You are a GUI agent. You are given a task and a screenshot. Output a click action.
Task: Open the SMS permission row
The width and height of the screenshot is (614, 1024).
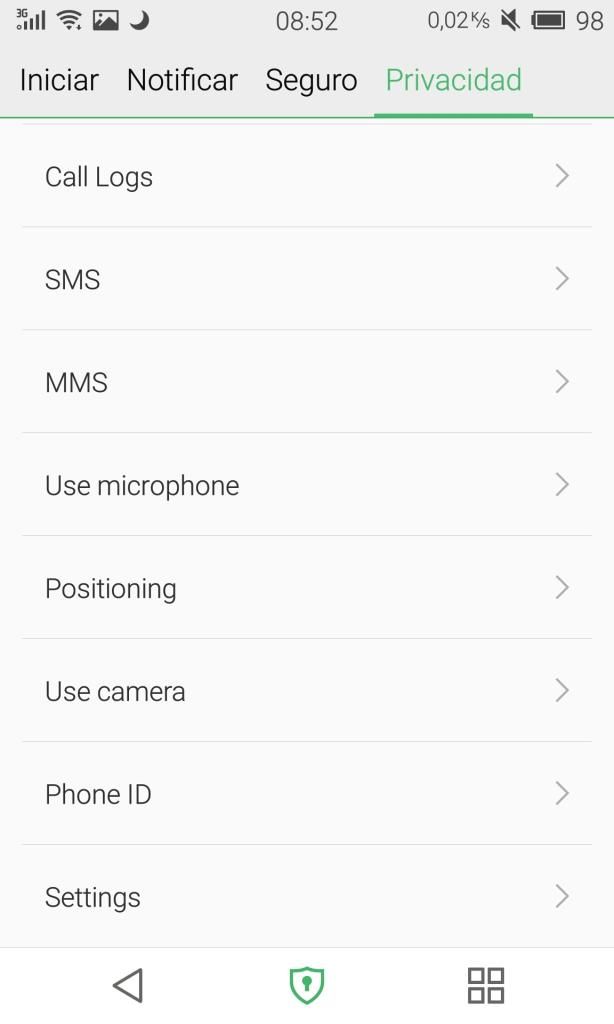[306, 279]
